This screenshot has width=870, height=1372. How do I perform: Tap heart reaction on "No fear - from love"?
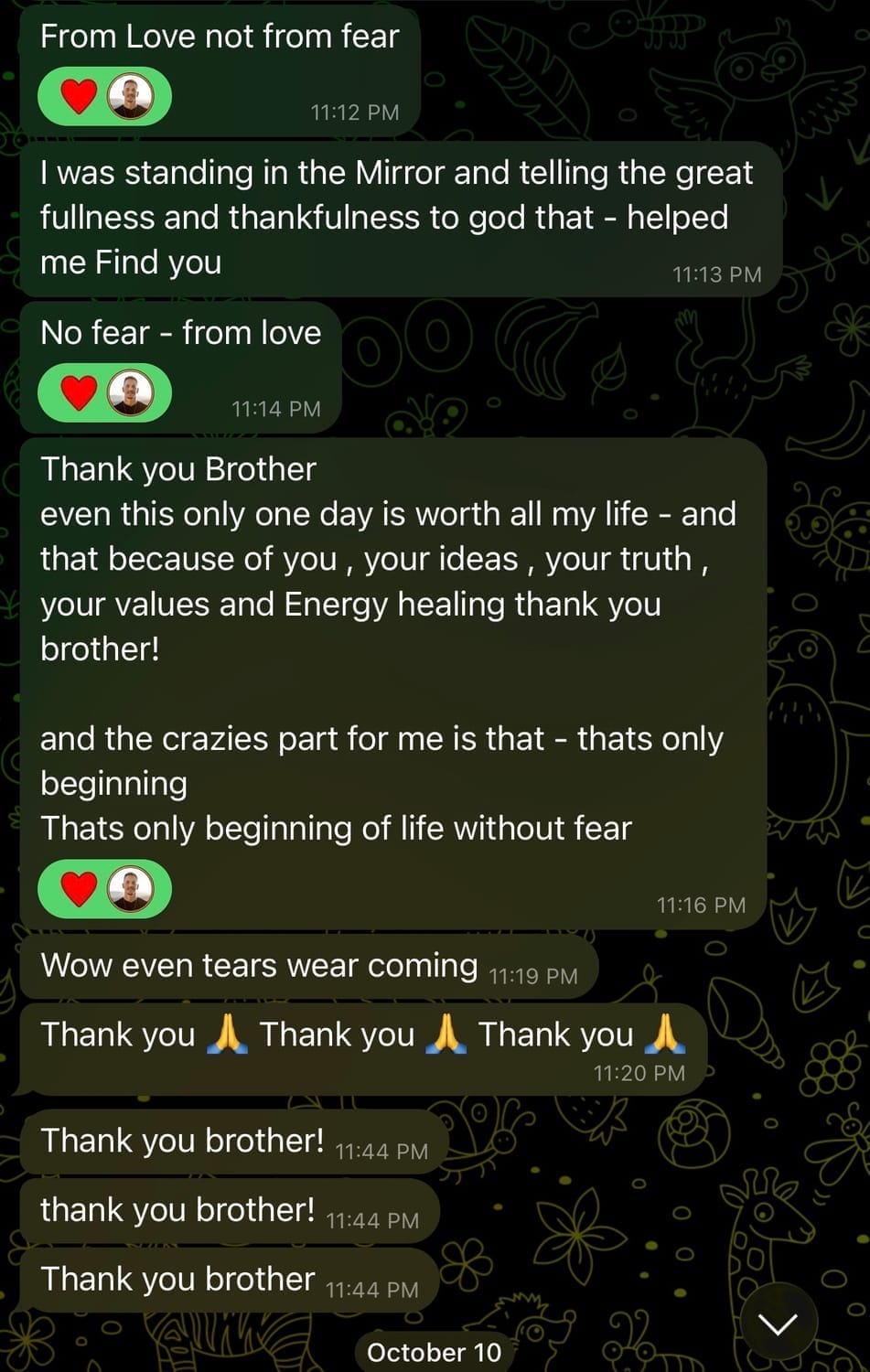(80, 392)
